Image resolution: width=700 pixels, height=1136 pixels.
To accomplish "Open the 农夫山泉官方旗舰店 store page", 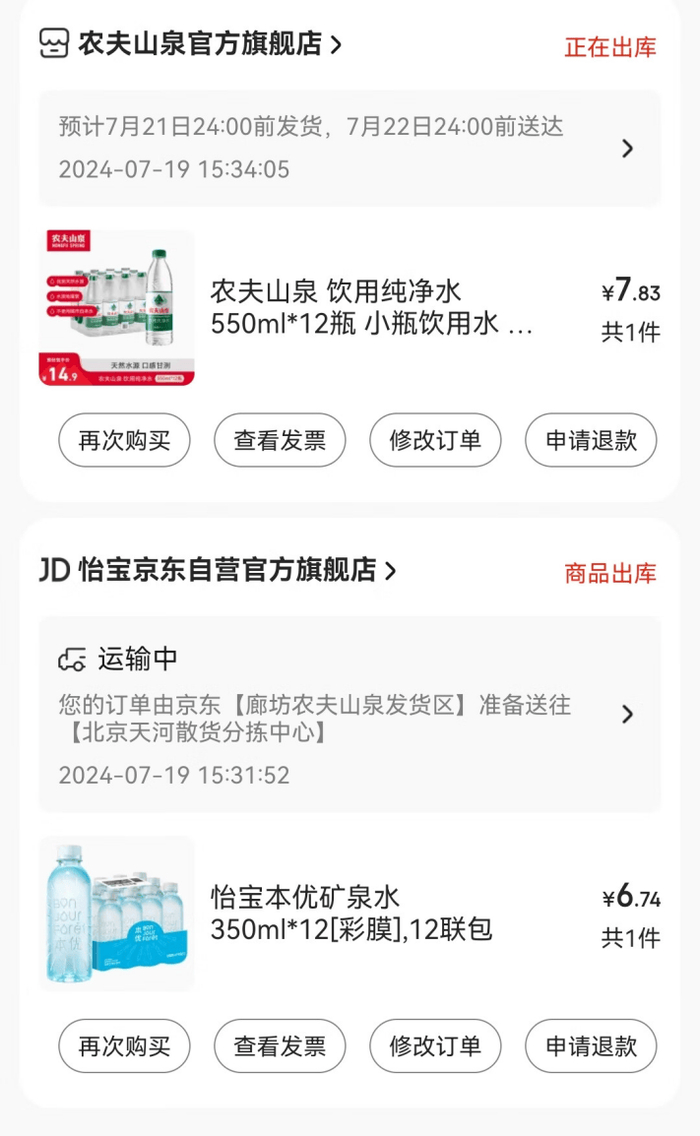I will (200, 44).
